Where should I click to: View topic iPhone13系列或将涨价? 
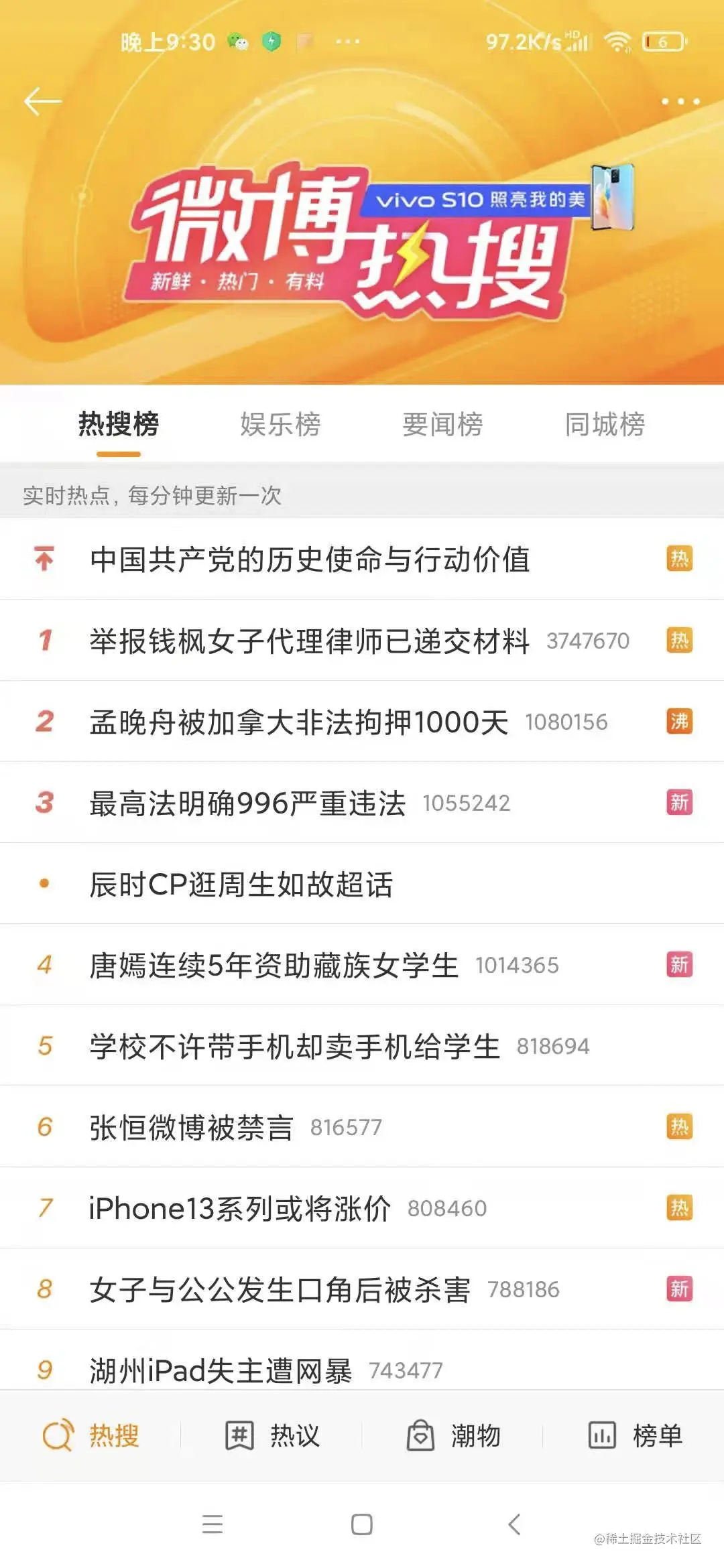pyautogui.click(x=240, y=1209)
